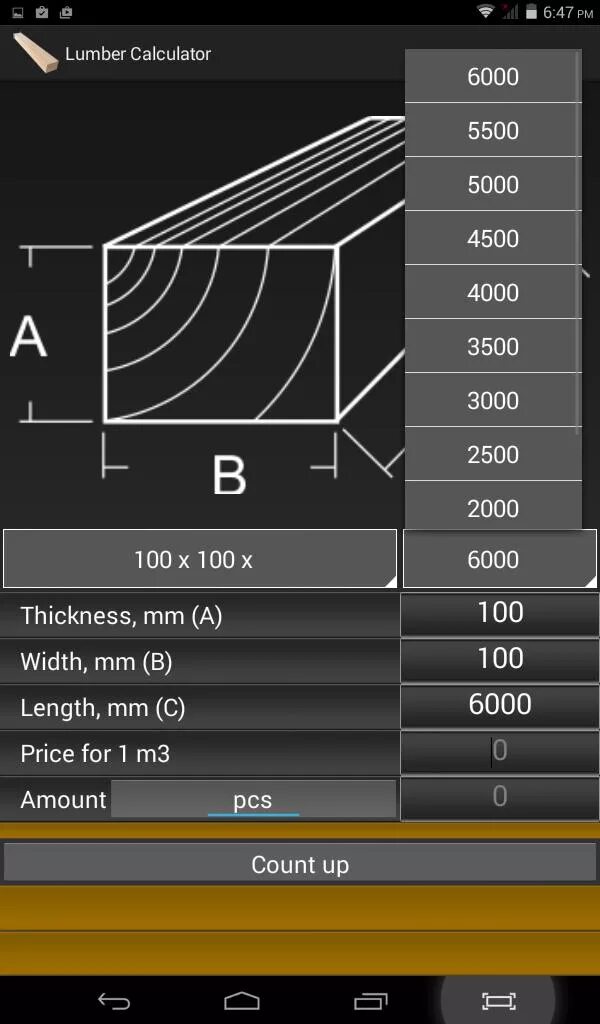Open the 100 x 100 x size dropdown
Screen dimensions: 600x1024
tap(200, 559)
